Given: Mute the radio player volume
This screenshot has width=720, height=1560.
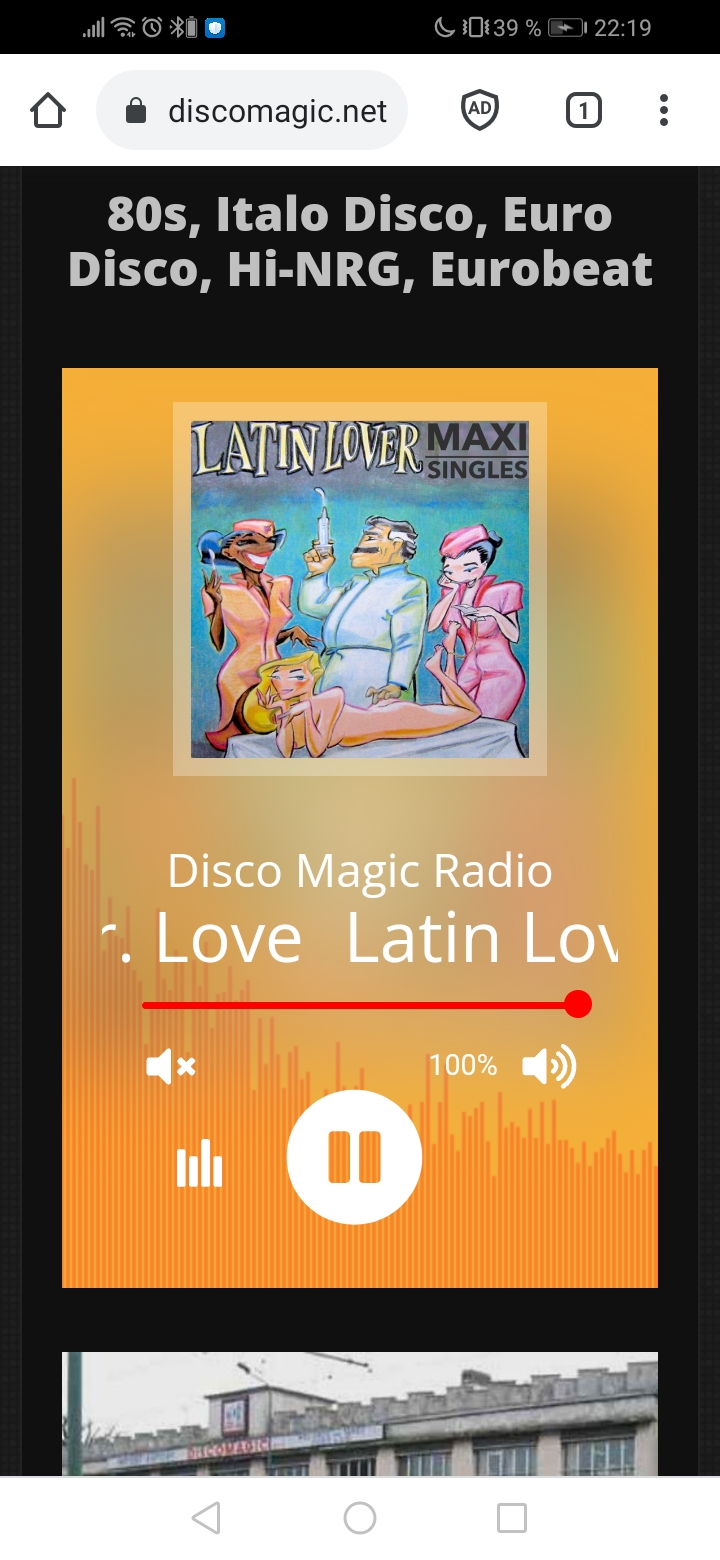Looking at the screenshot, I should [x=171, y=1067].
